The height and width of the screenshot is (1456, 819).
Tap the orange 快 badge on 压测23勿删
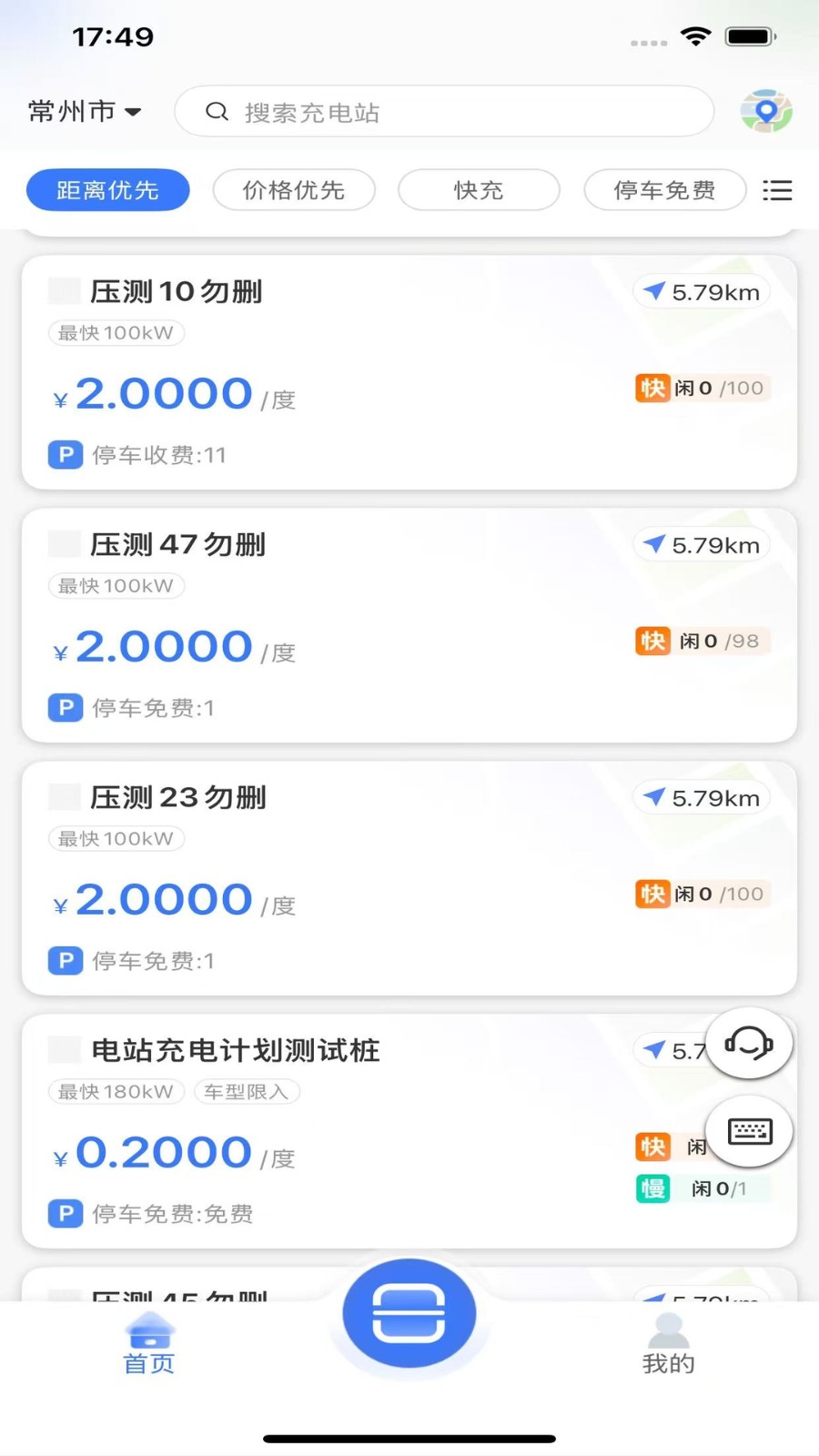652,894
